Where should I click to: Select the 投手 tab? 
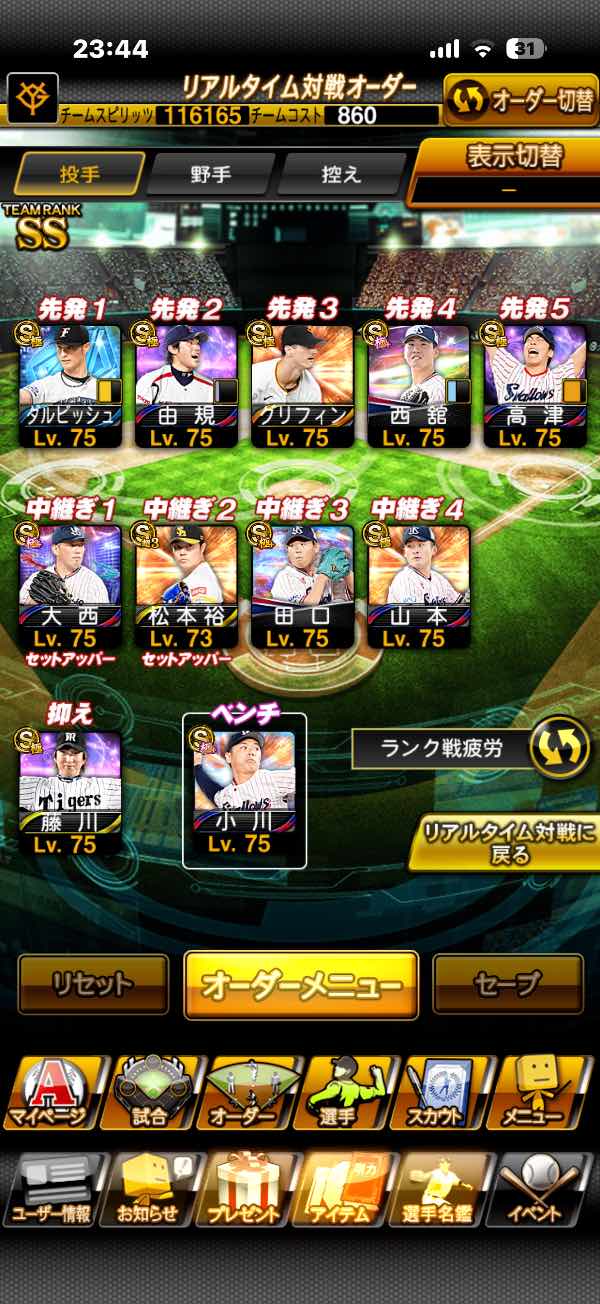(78, 174)
